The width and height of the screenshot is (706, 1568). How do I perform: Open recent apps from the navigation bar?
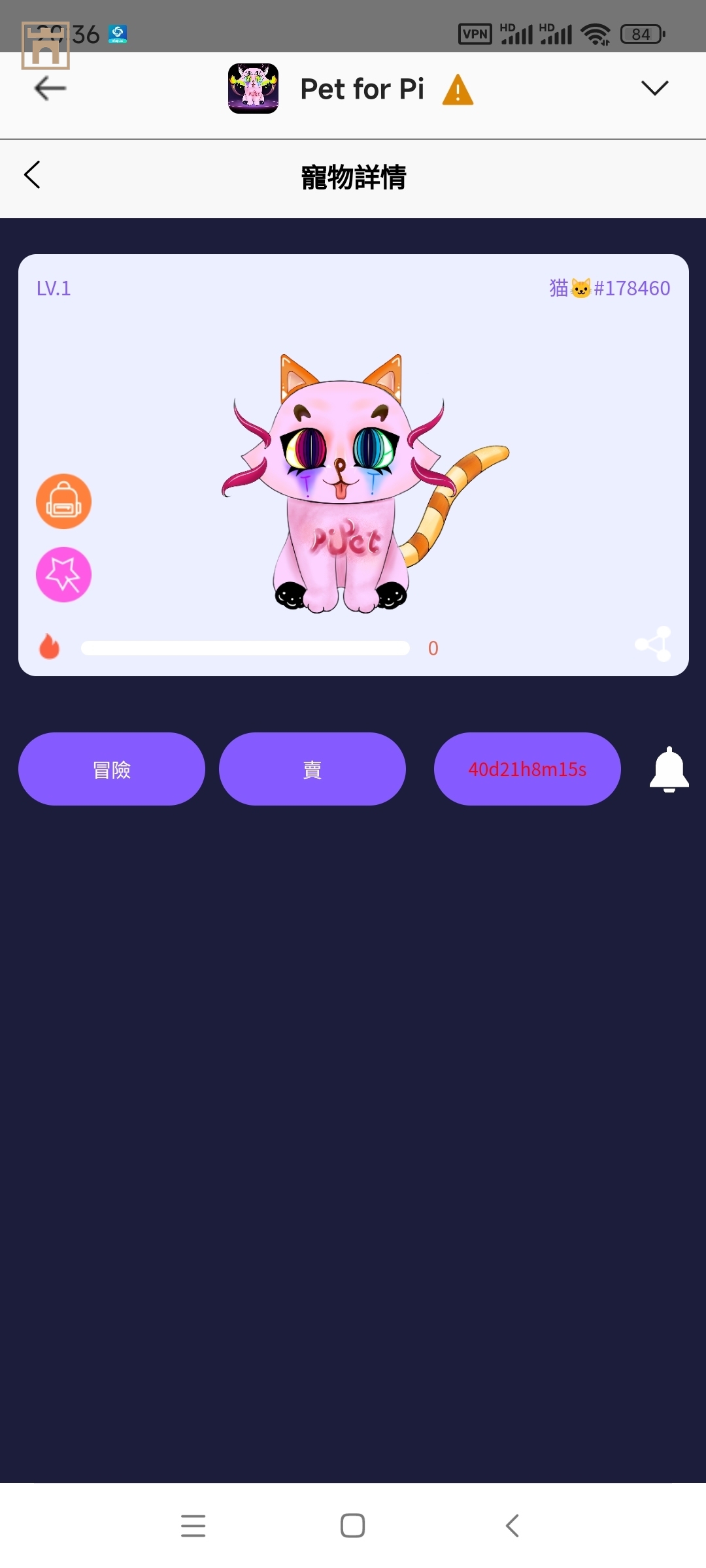[x=193, y=1526]
